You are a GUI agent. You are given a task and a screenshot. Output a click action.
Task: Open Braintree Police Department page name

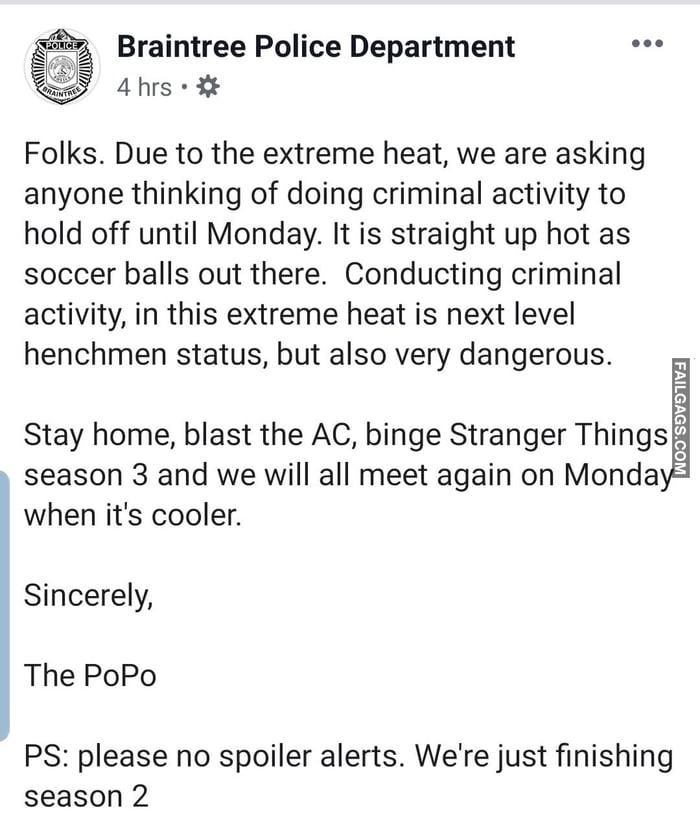click(316, 46)
